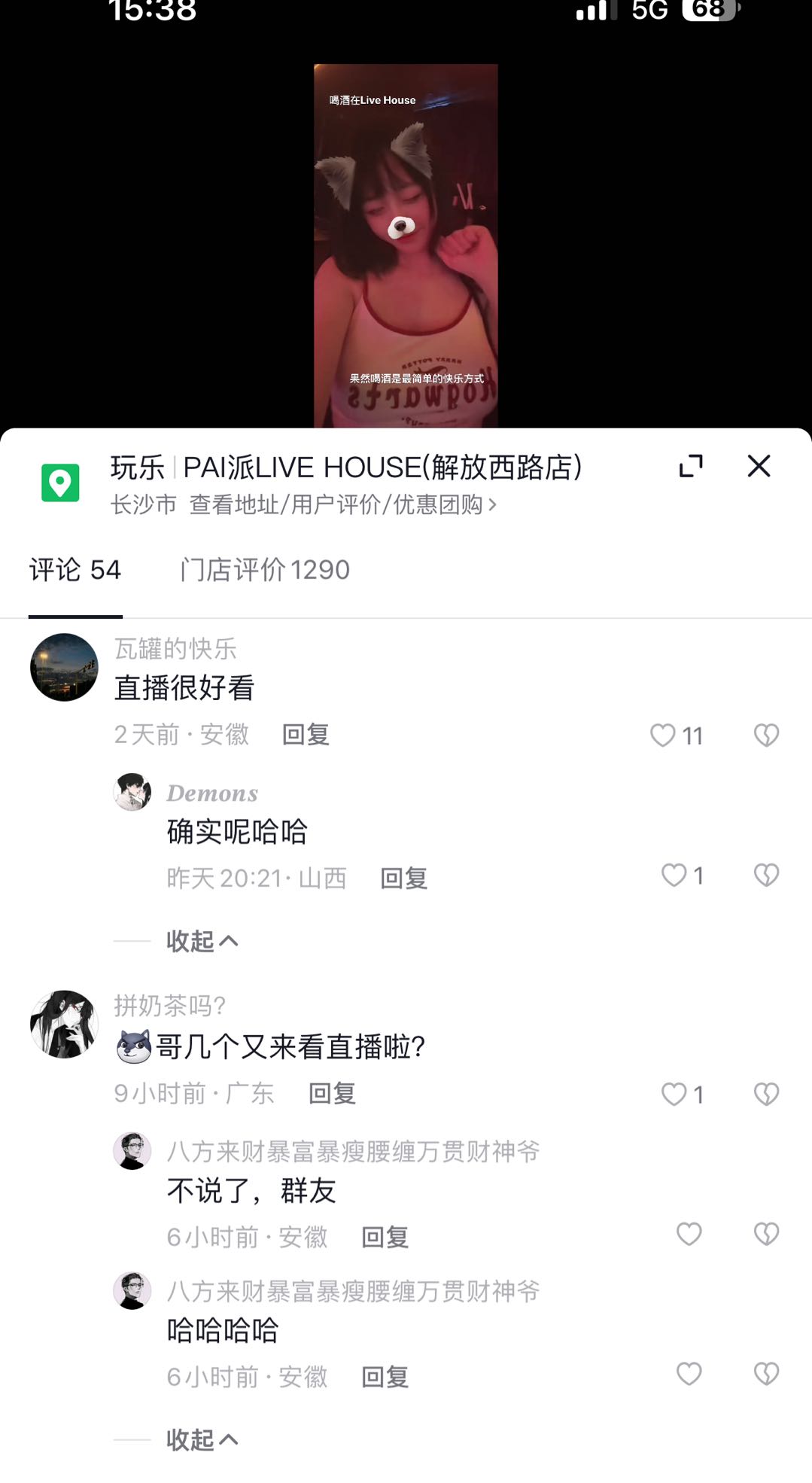Like 拼奶茶吗?'s comment
The height and width of the screenshot is (1483, 812).
(x=674, y=1094)
